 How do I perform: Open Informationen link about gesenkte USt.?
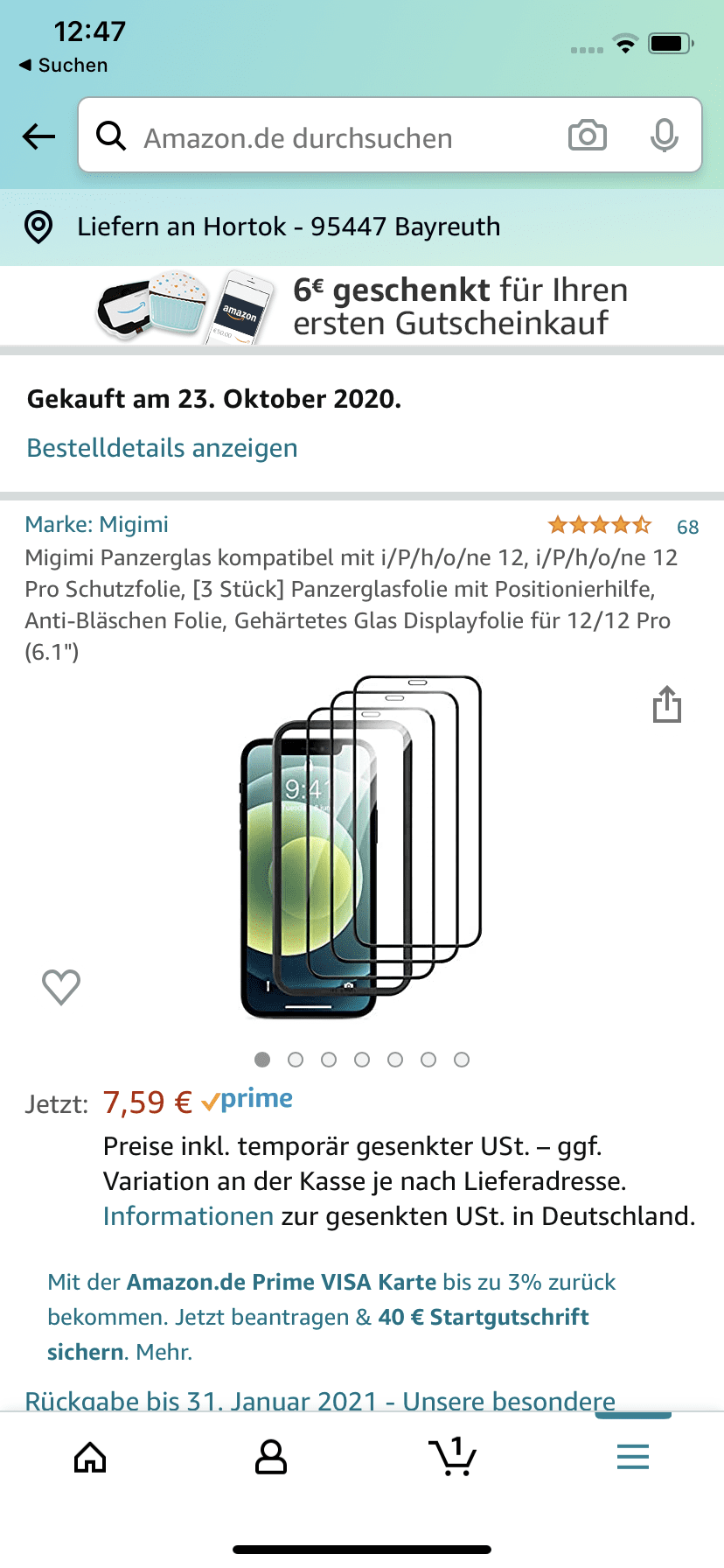click(188, 1216)
